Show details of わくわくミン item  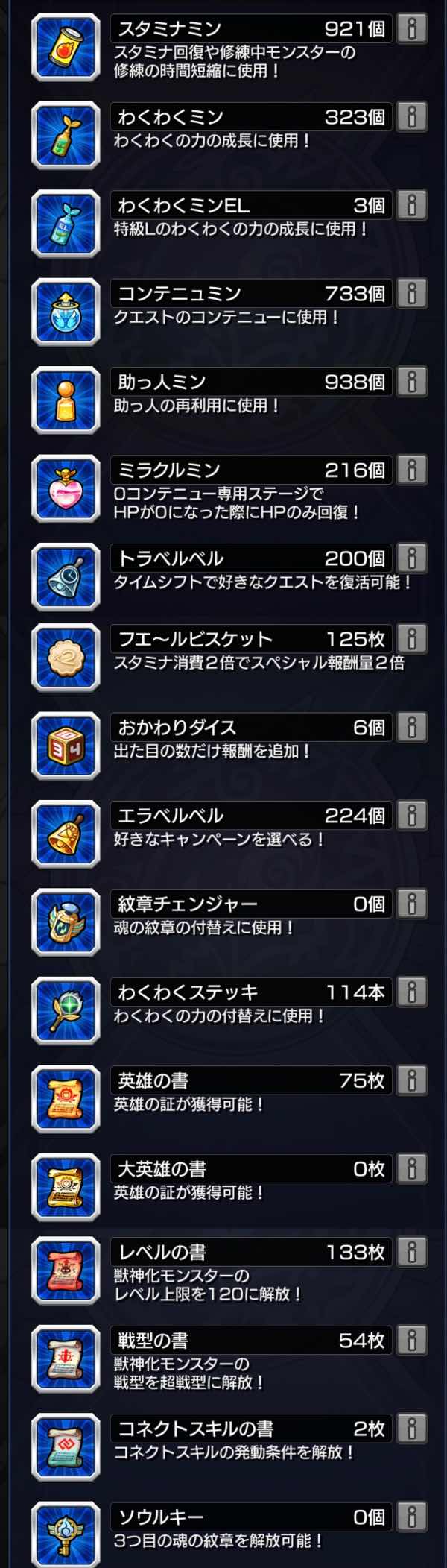click(x=411, y=117)
